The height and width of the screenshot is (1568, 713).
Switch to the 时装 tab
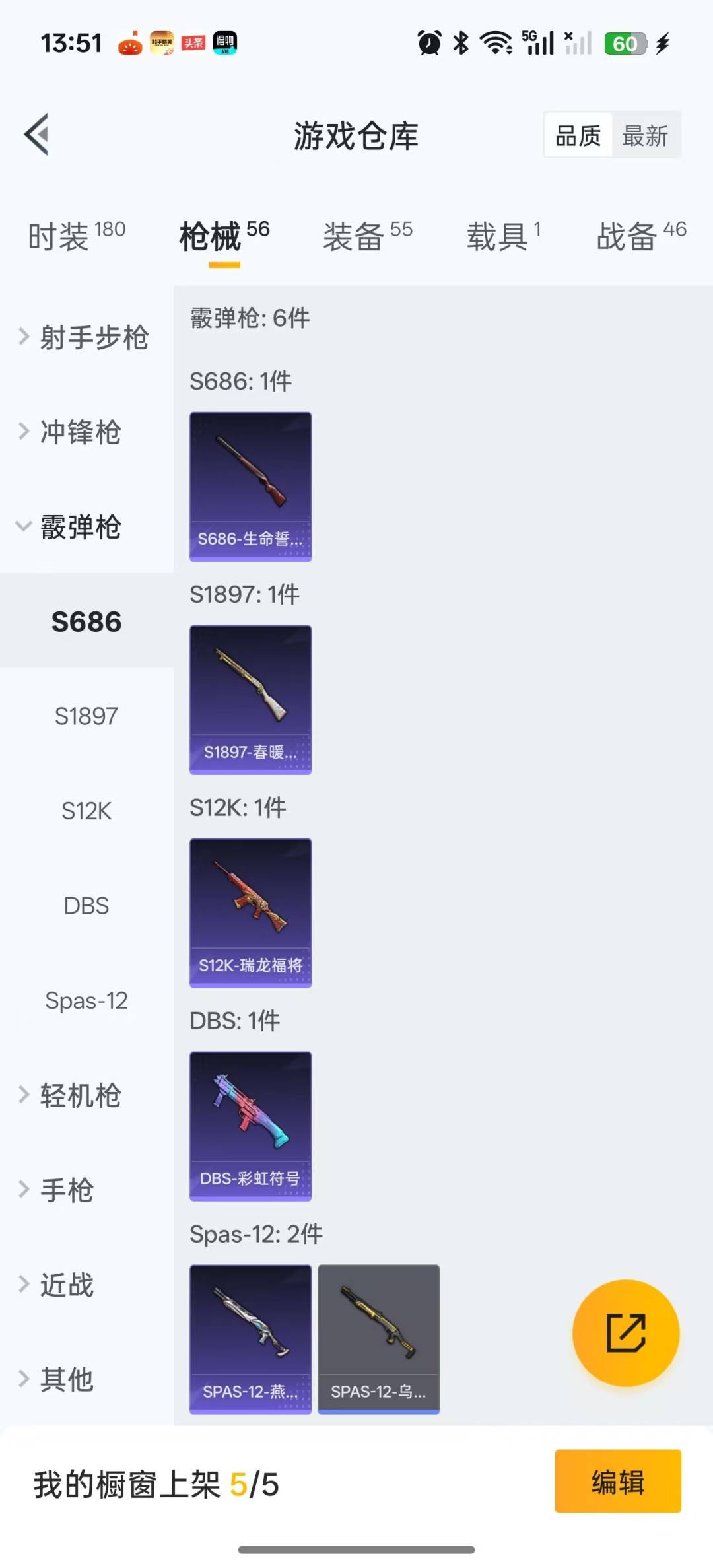76,236
